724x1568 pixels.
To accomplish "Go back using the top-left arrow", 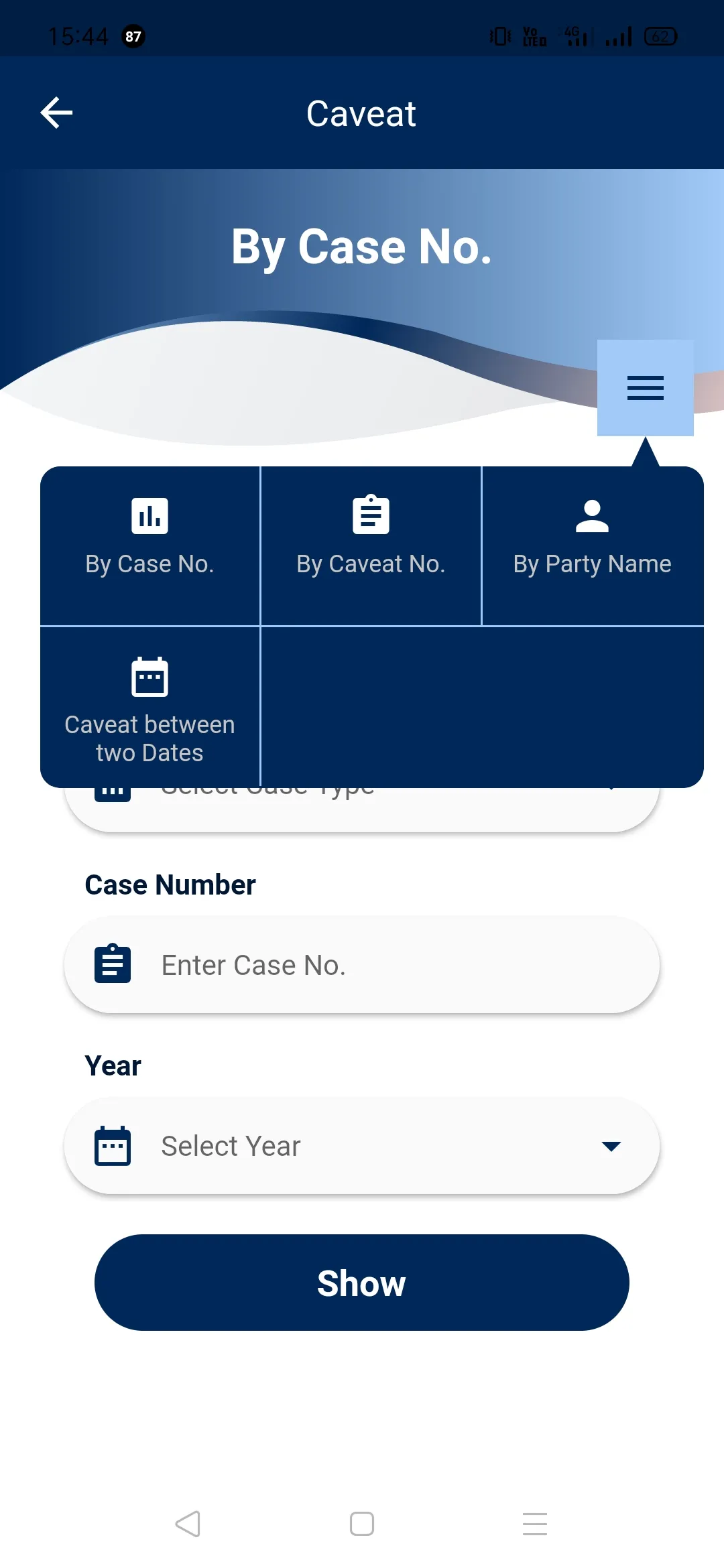I will click(57, 113).
